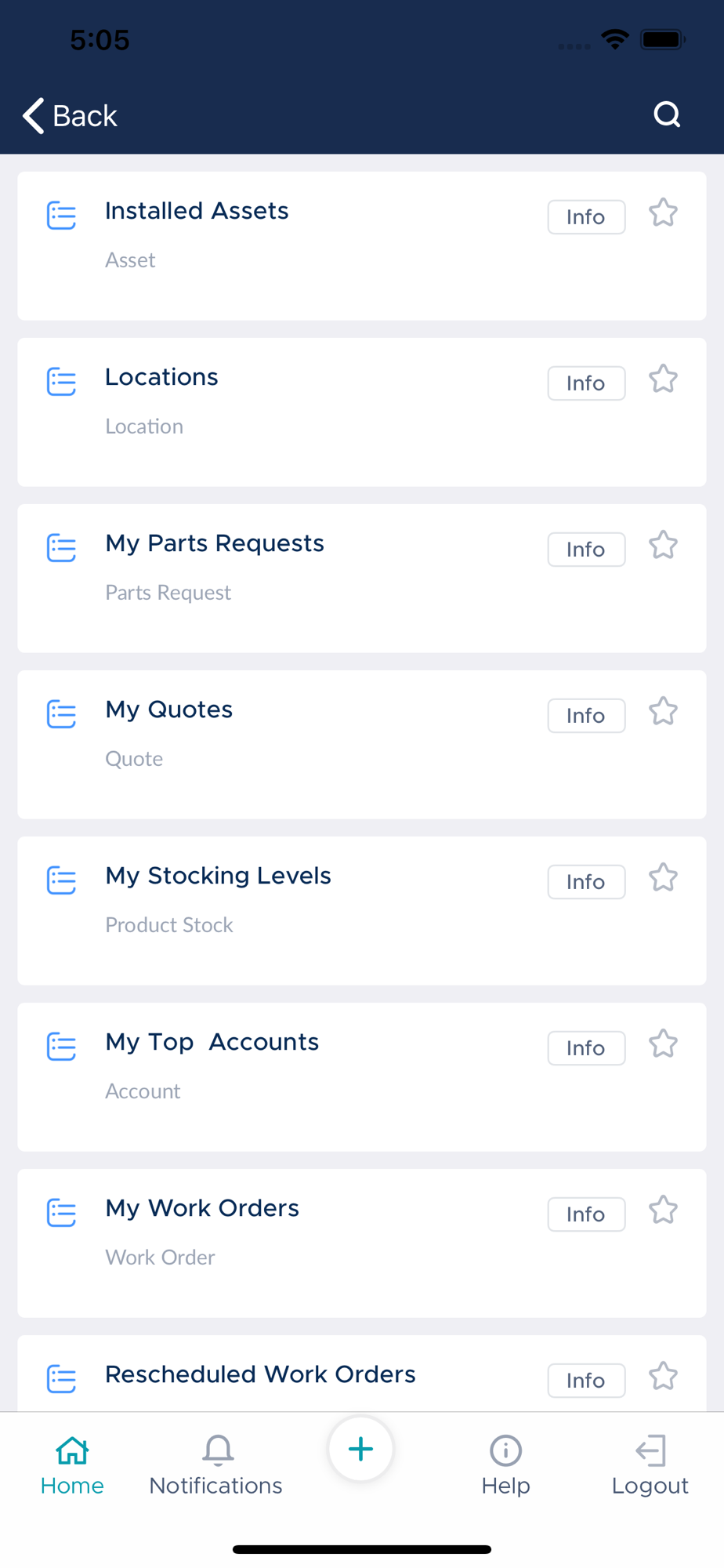Open the search icon in header
Viewport: 724px width, 1568px height.
[x=667, y=114]
